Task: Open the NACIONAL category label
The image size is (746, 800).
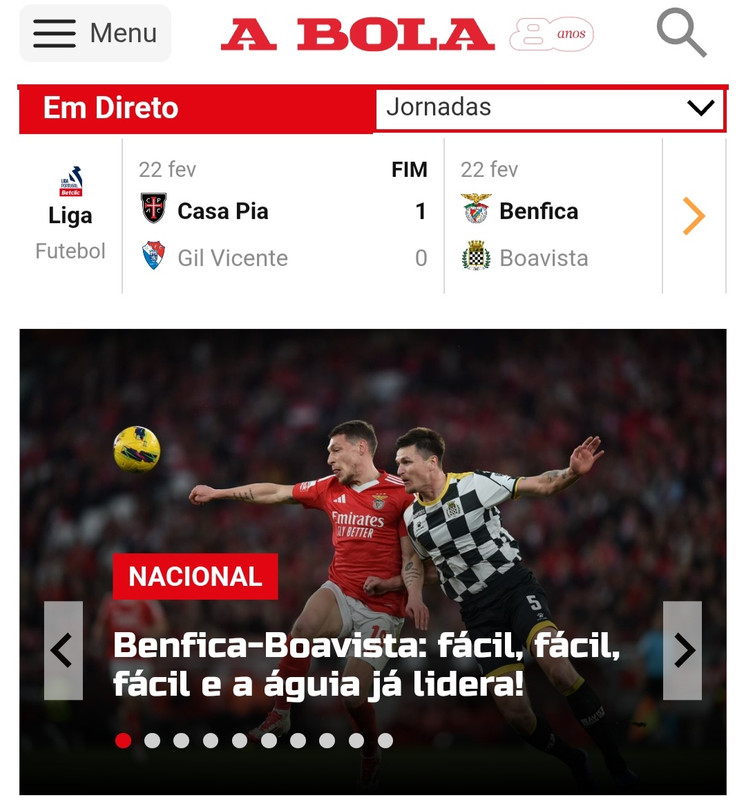Action: (195, 577)
